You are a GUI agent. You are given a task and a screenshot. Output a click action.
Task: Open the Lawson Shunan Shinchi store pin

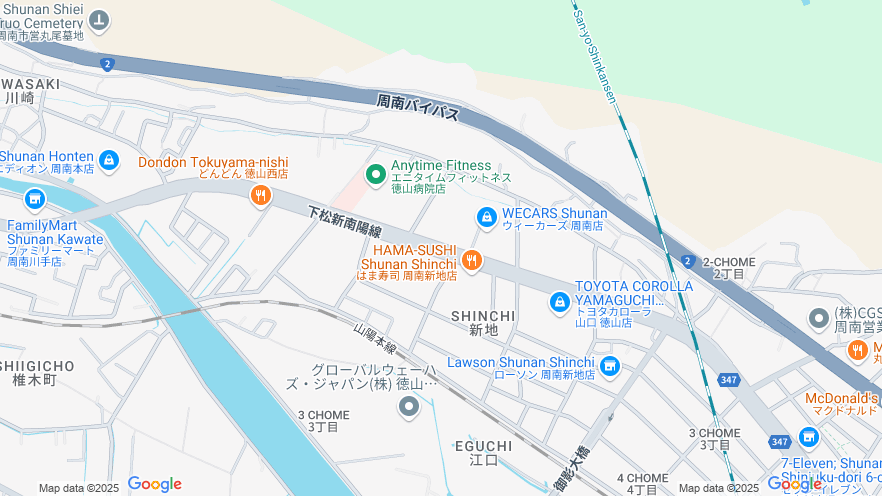pyautogui.click(x=609, y=367)
